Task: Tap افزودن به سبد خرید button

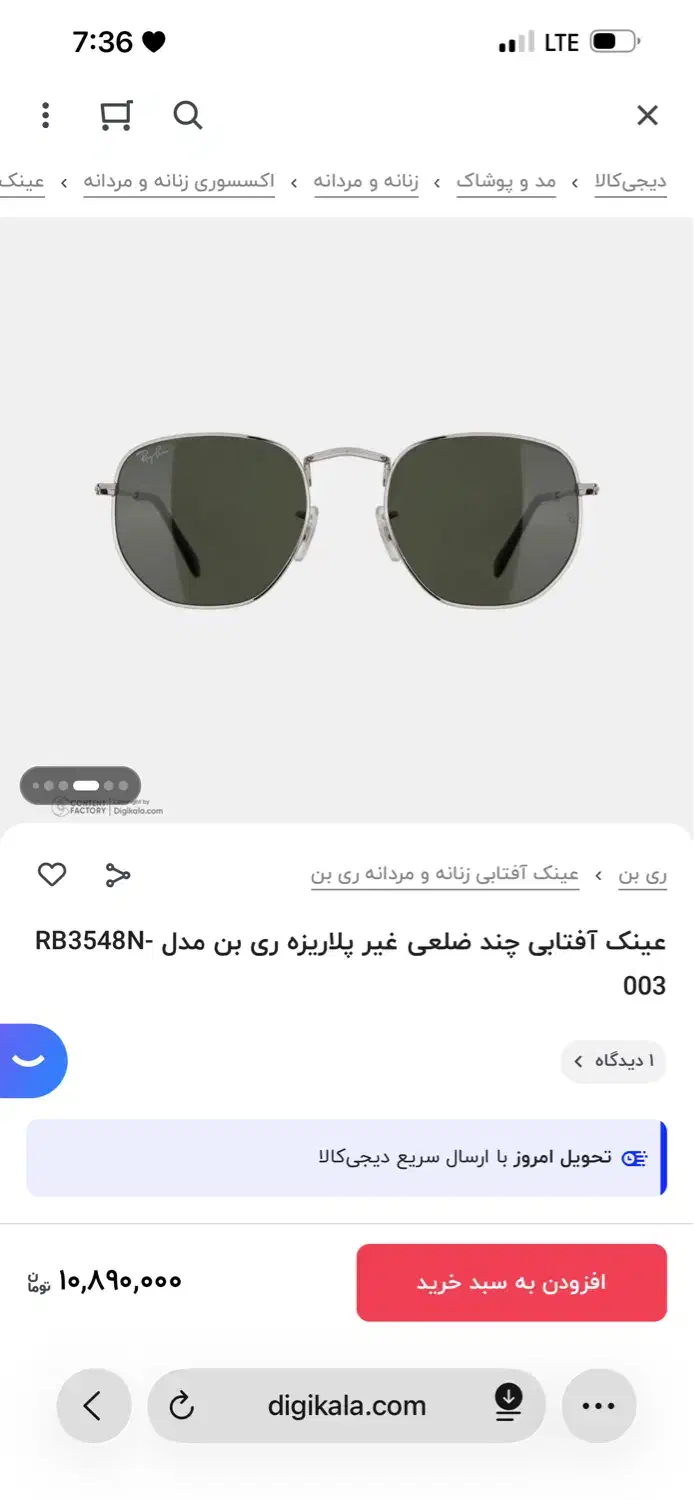Action: [511, 1282]
